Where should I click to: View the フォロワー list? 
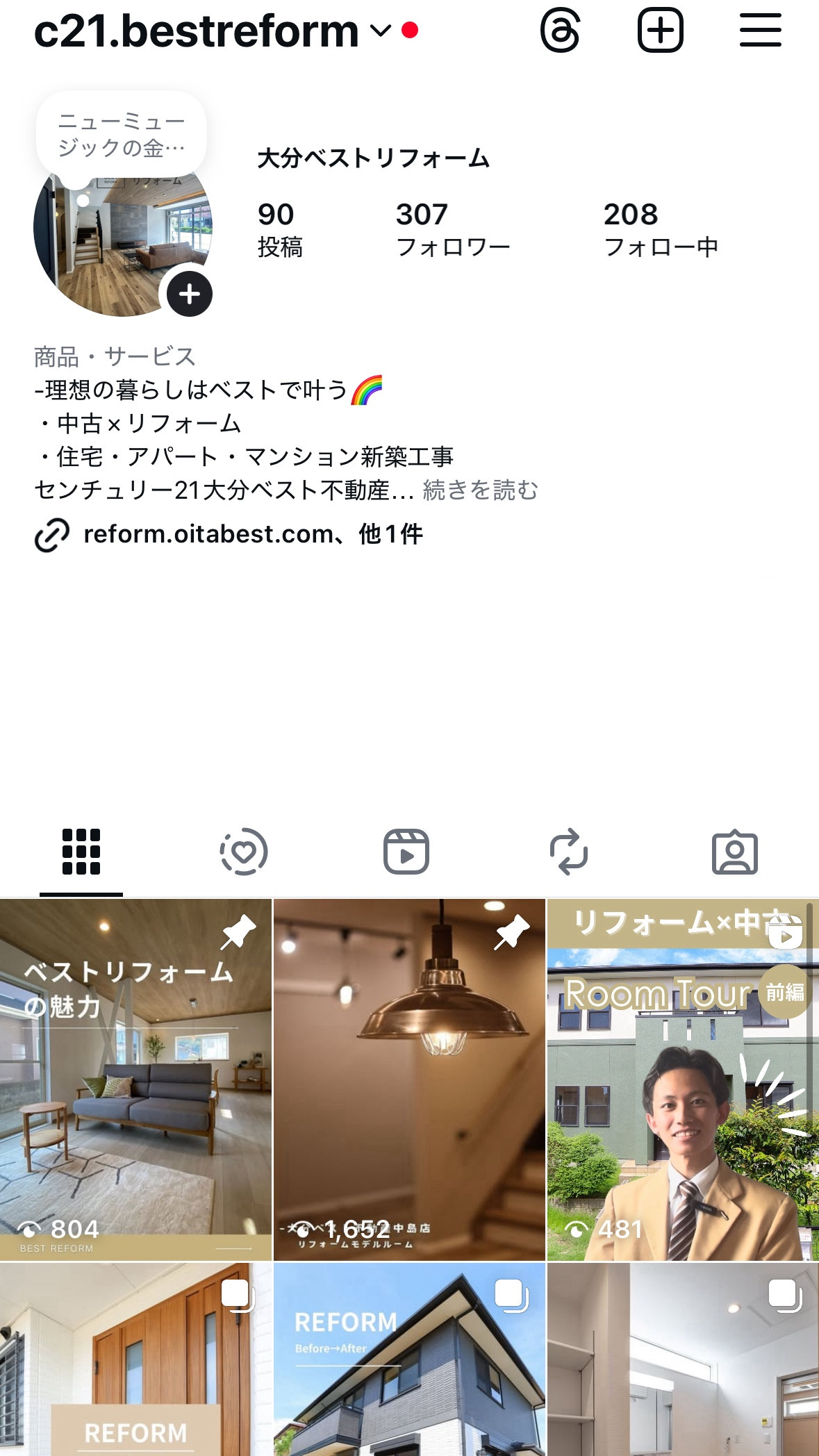pyautogui.click(x=452, y=229)
